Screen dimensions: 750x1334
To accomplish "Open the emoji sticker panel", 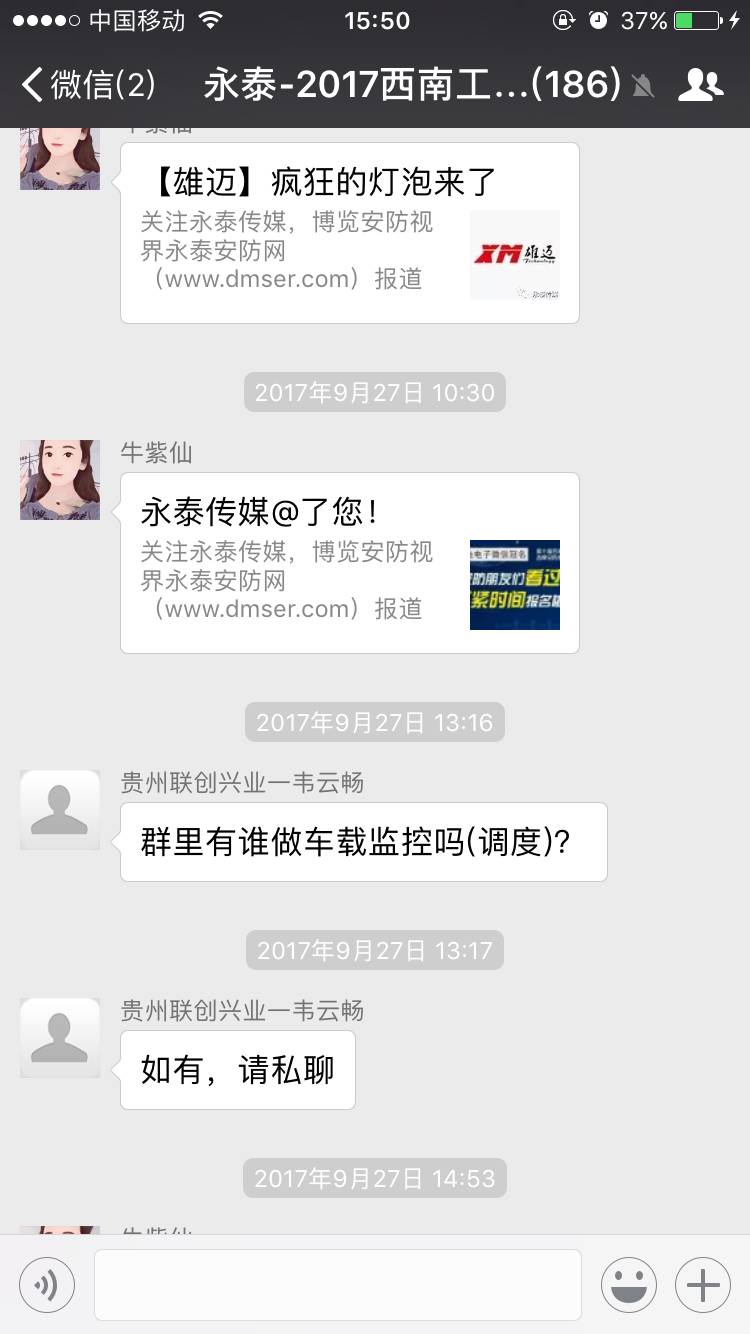I will point(628,1285).
